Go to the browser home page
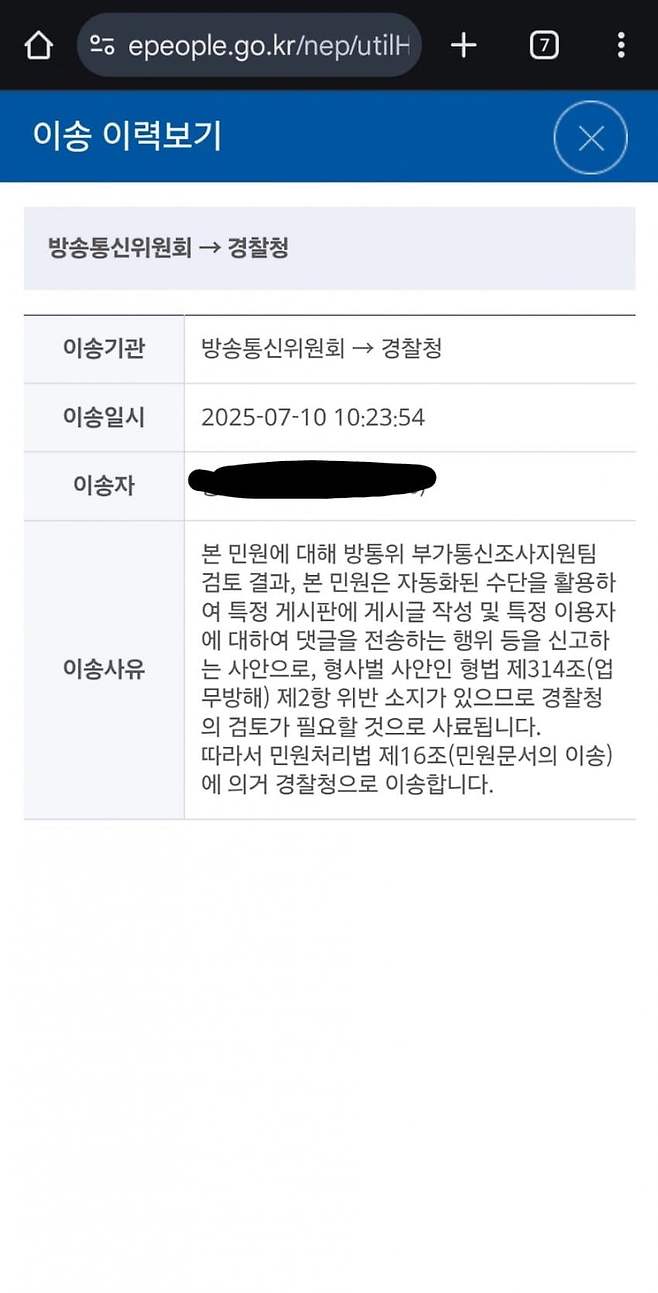Image resolution: width=658 pixels, height=1293 pixels. (38, 45)
